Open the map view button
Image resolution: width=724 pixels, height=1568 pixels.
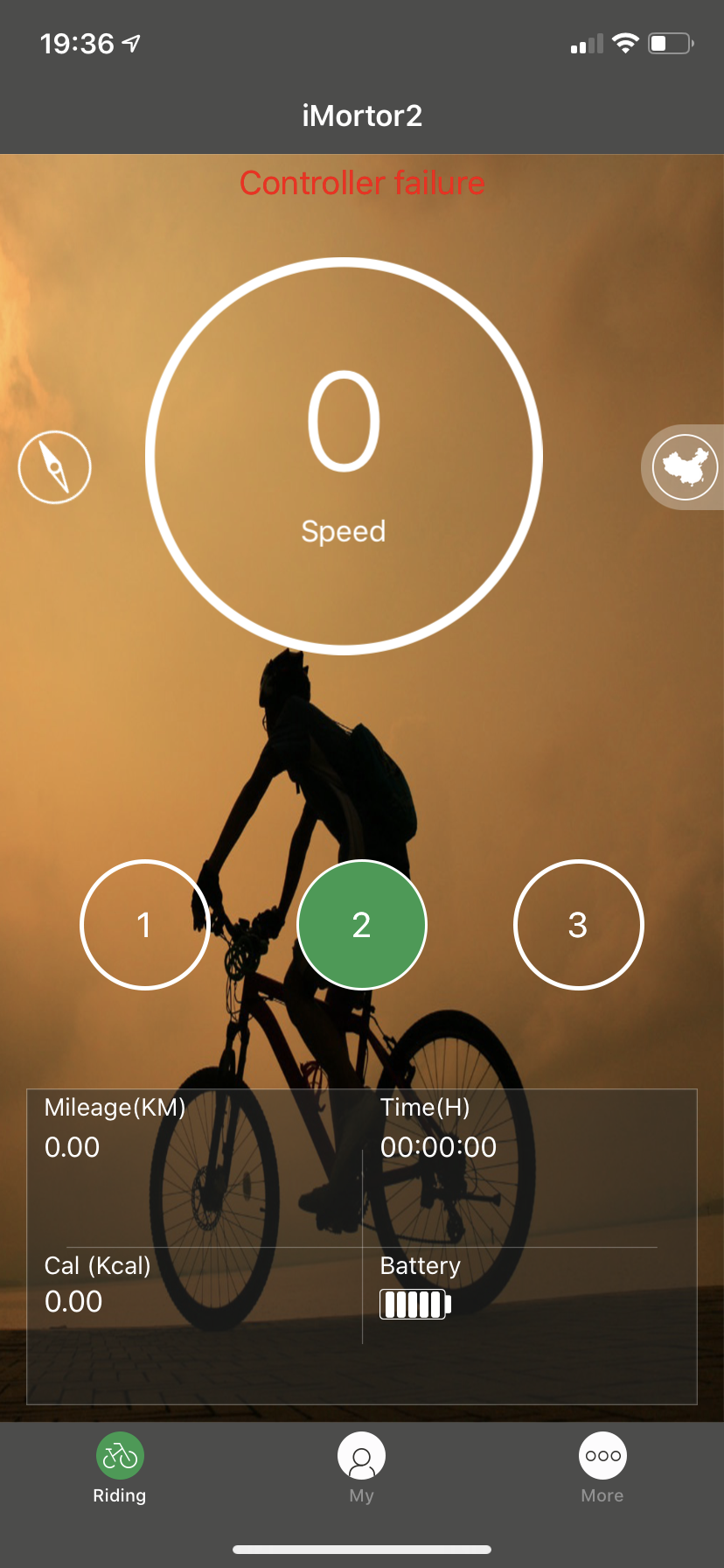point(686,467)
